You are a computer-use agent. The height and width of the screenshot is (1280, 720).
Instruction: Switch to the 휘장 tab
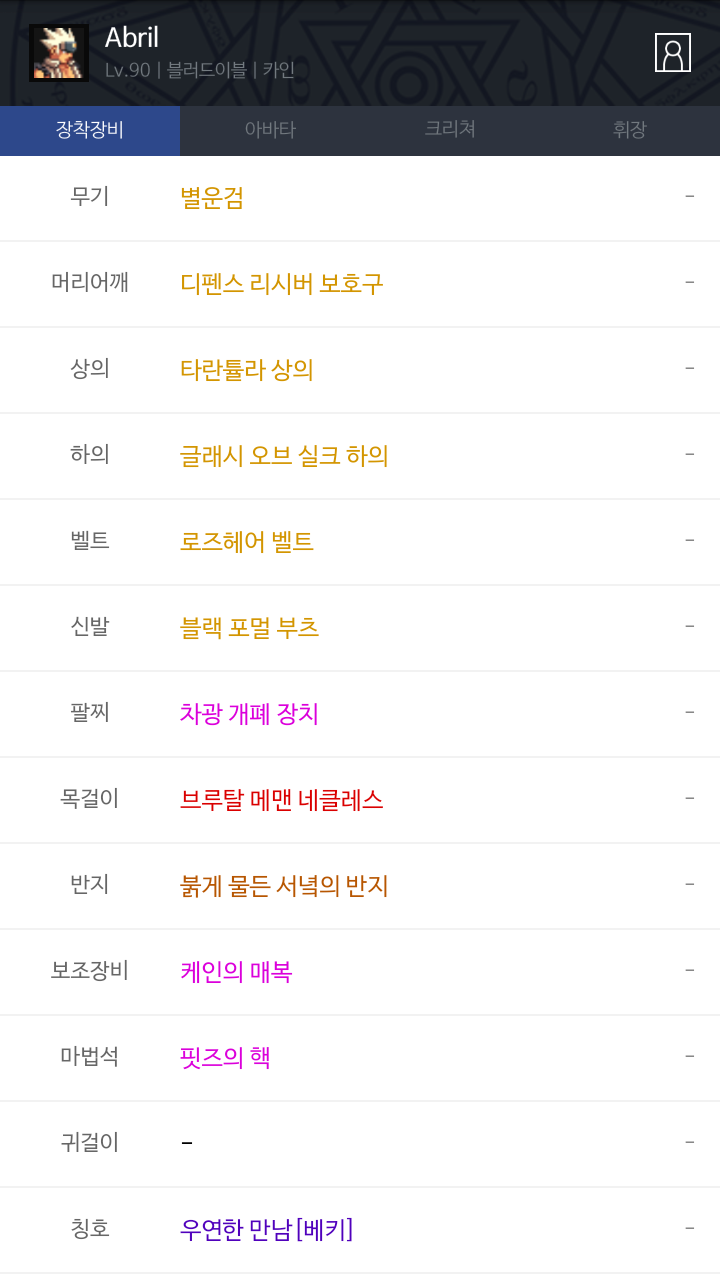tap(630, 130)
